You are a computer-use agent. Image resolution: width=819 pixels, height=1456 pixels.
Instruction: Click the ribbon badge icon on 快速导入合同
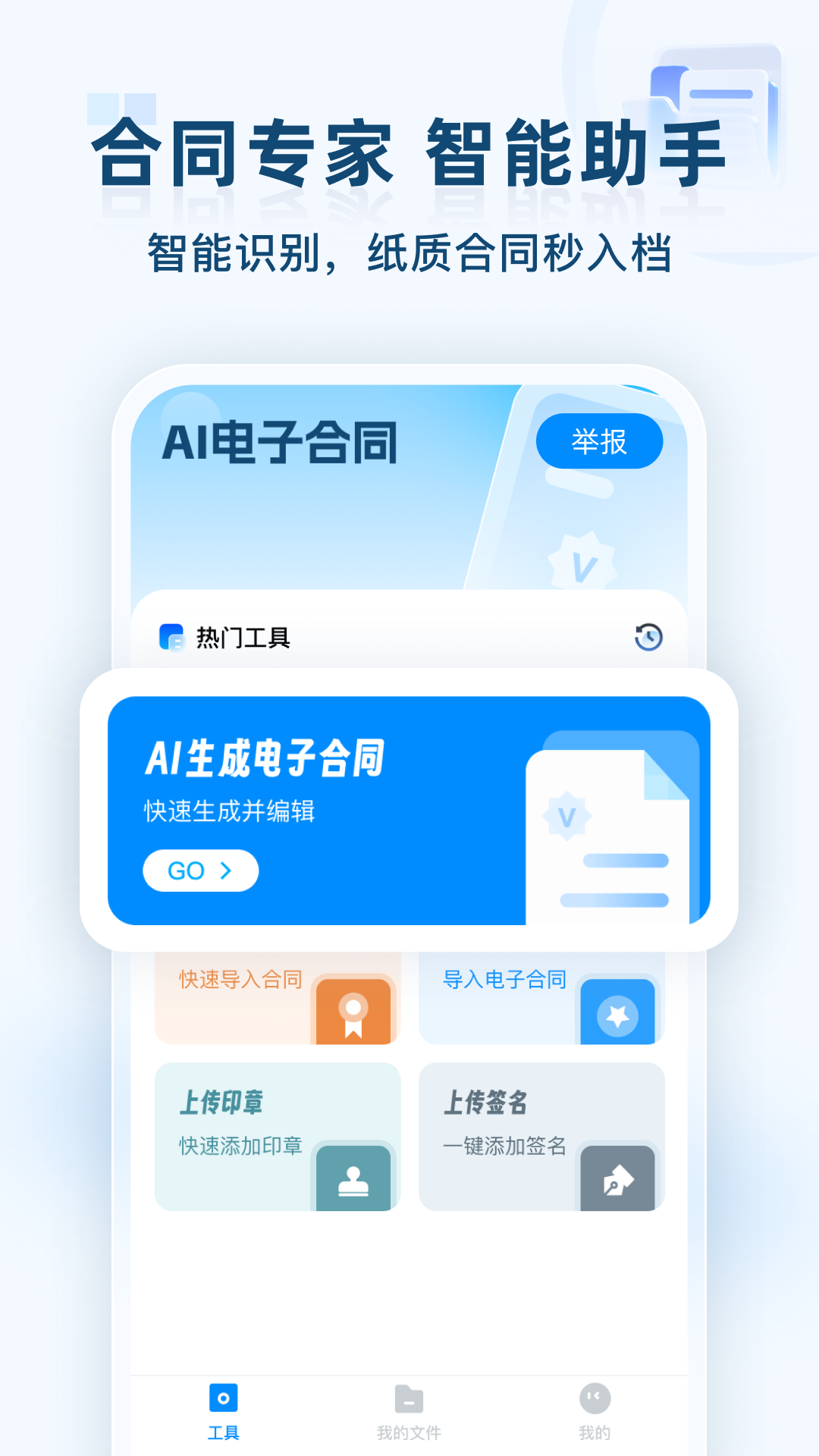[x=353, y=1012]
